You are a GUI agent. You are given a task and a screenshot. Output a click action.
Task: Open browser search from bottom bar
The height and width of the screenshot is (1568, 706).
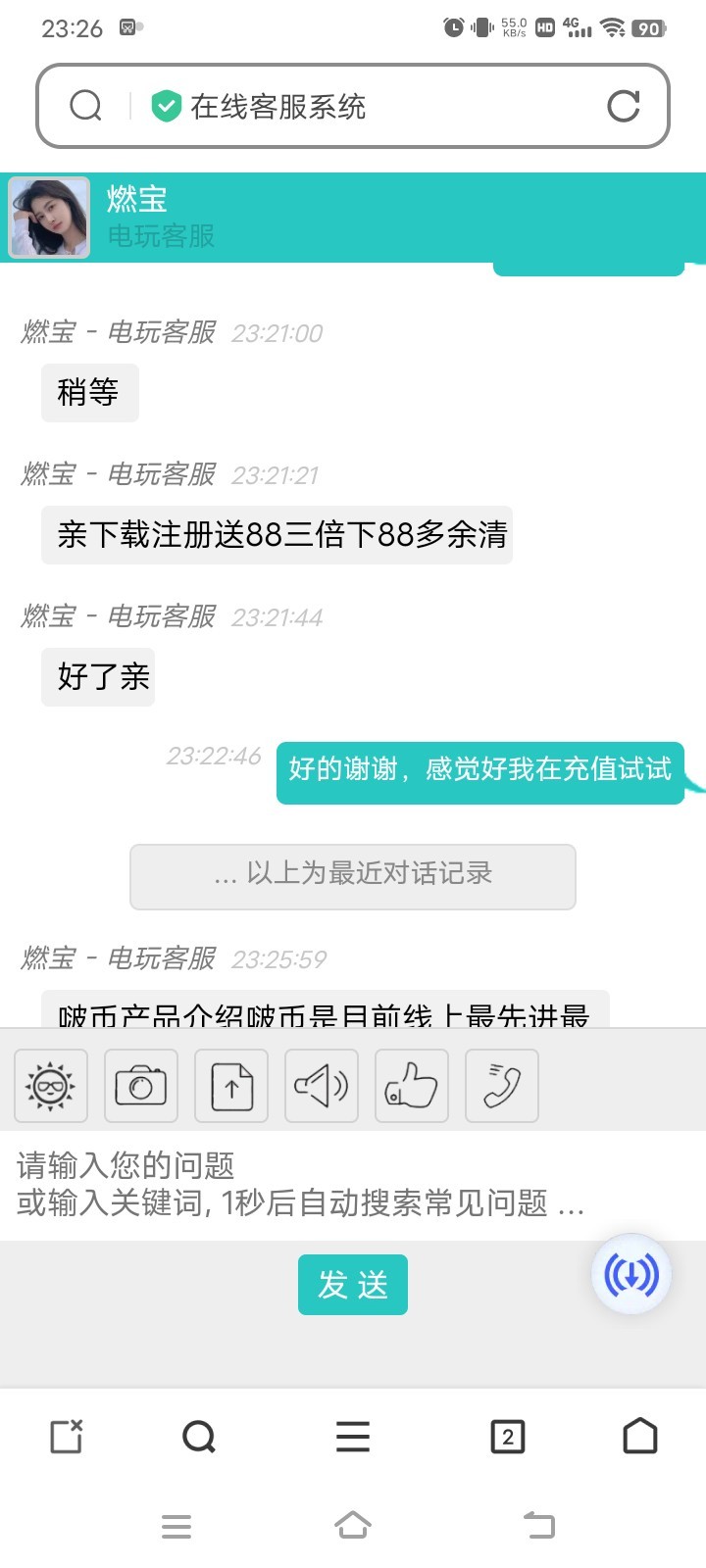tap(199, 1437)
